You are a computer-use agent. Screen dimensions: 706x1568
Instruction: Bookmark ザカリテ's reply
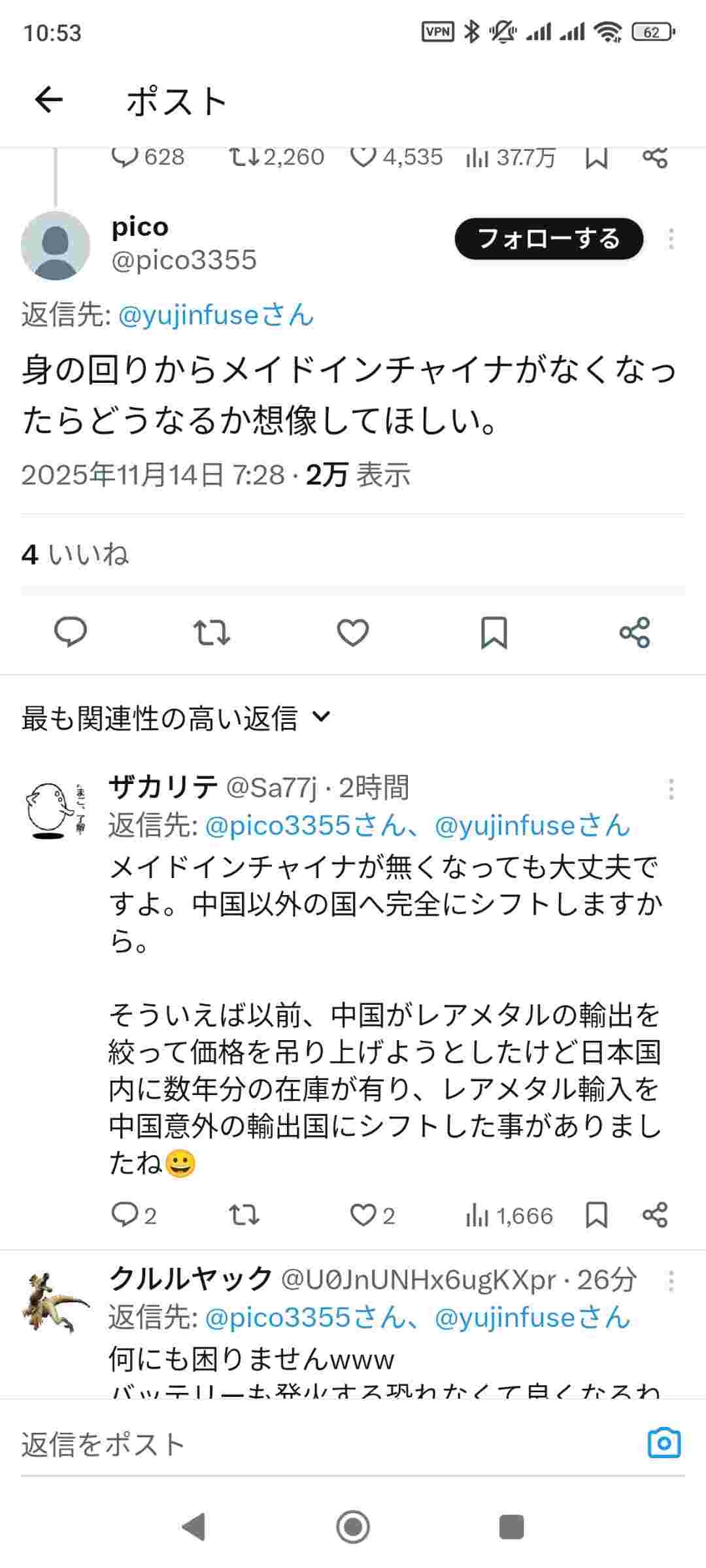tap(596, 1215)
